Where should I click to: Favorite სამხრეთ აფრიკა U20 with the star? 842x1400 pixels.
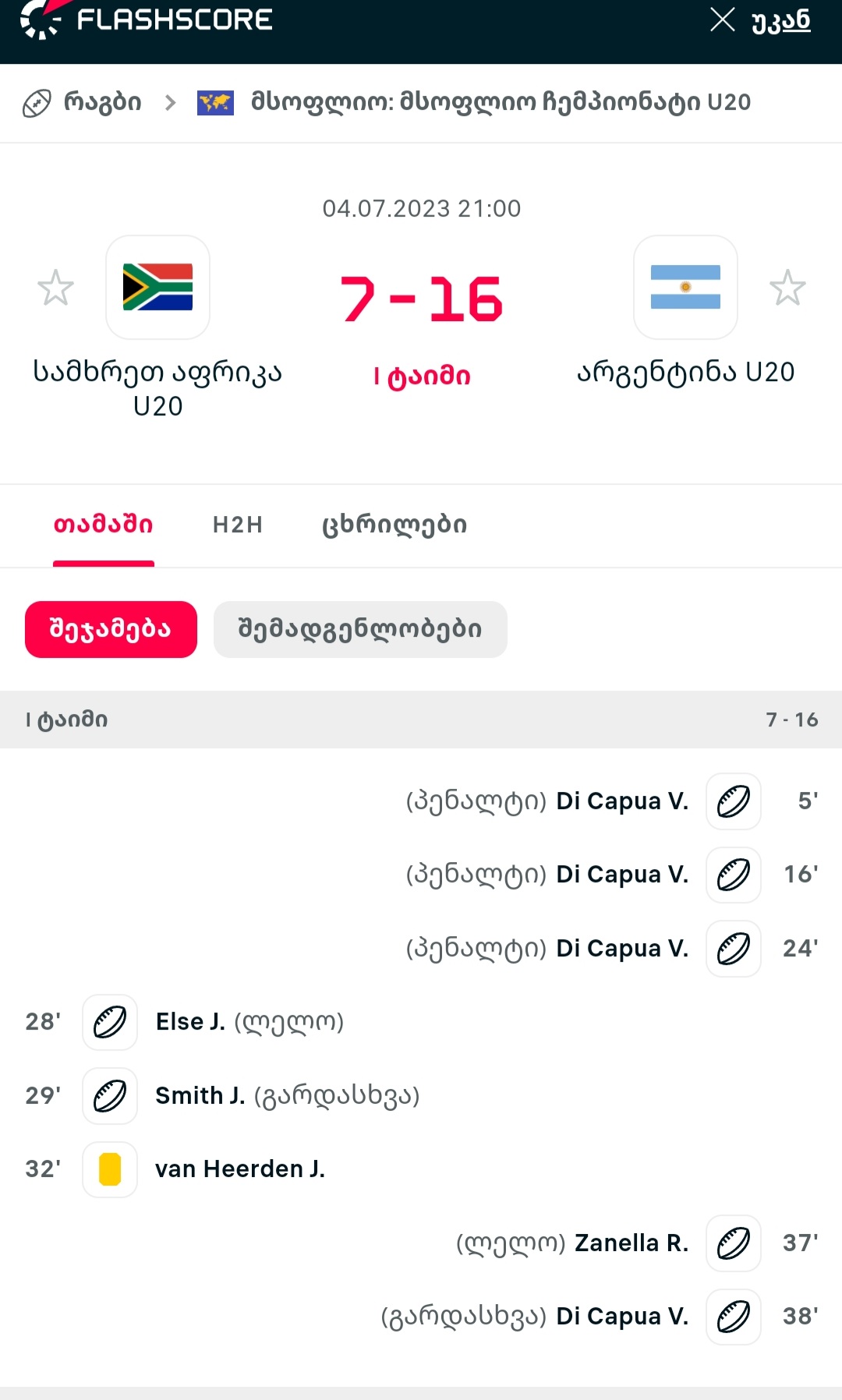click(x=55, y=288)
